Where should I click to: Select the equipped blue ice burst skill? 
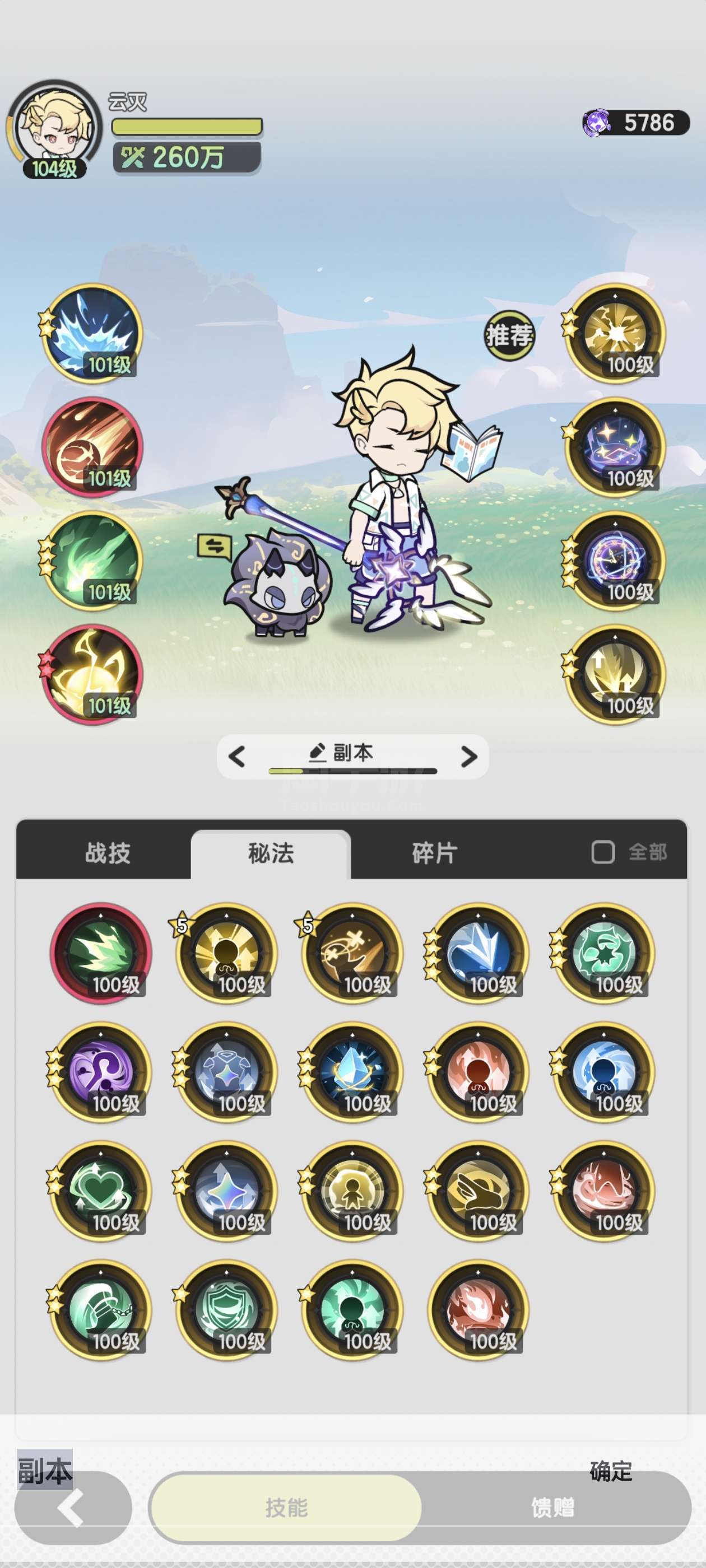92,334
